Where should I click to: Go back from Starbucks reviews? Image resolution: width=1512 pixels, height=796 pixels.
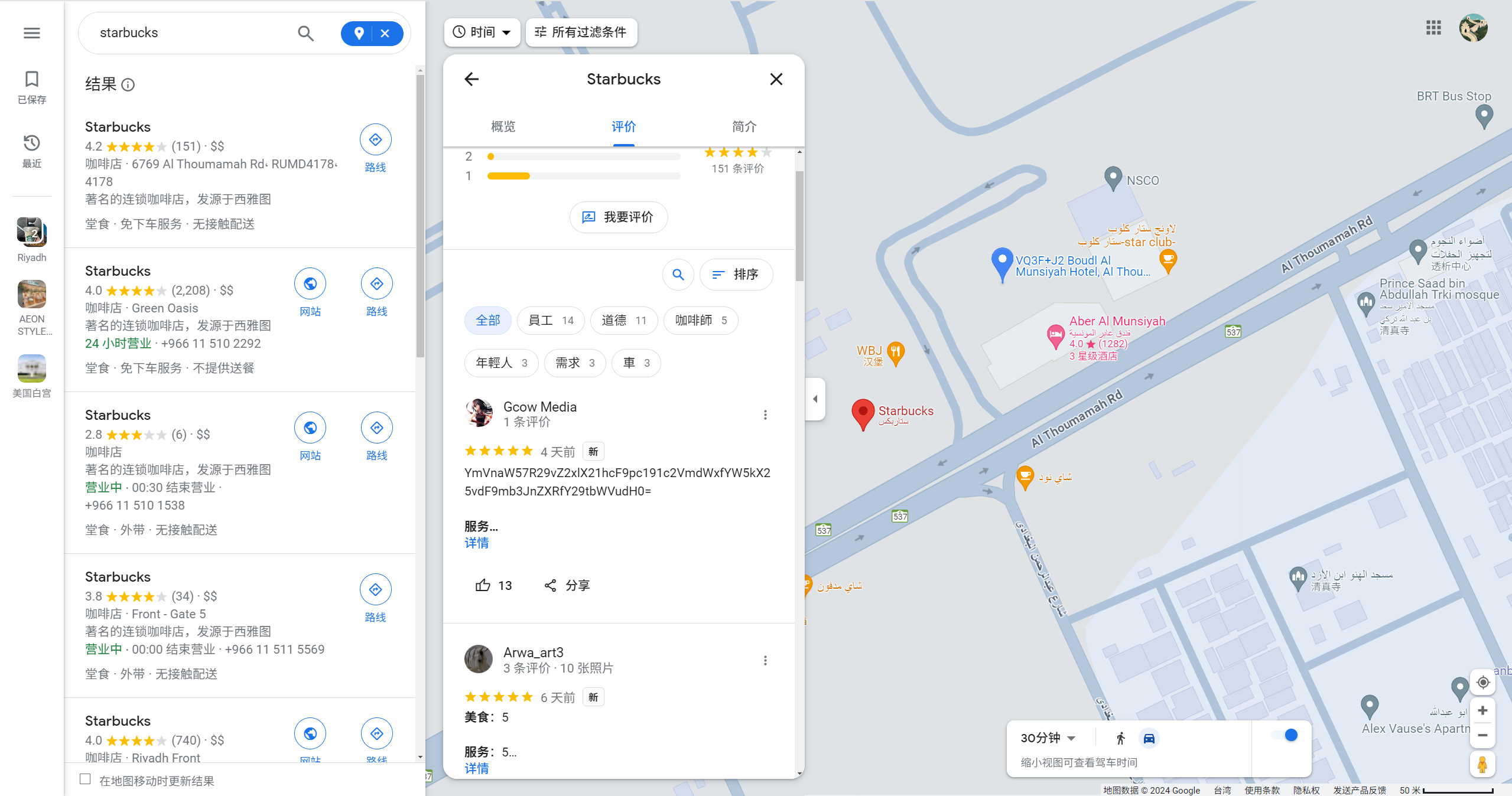pyautogui.click(x=472, y=79)
